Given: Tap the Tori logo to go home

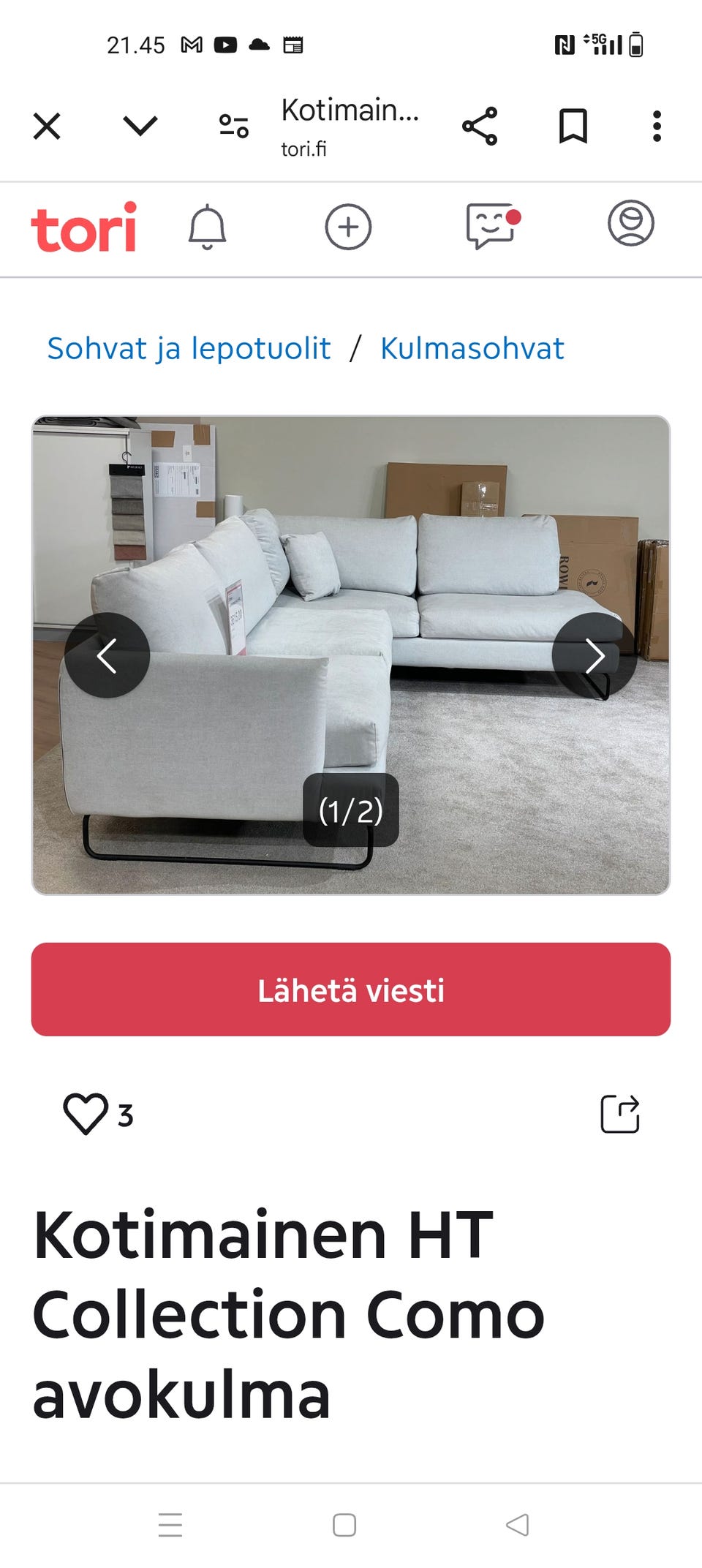Looking at the screenshot, I should (x=86, y=227).
